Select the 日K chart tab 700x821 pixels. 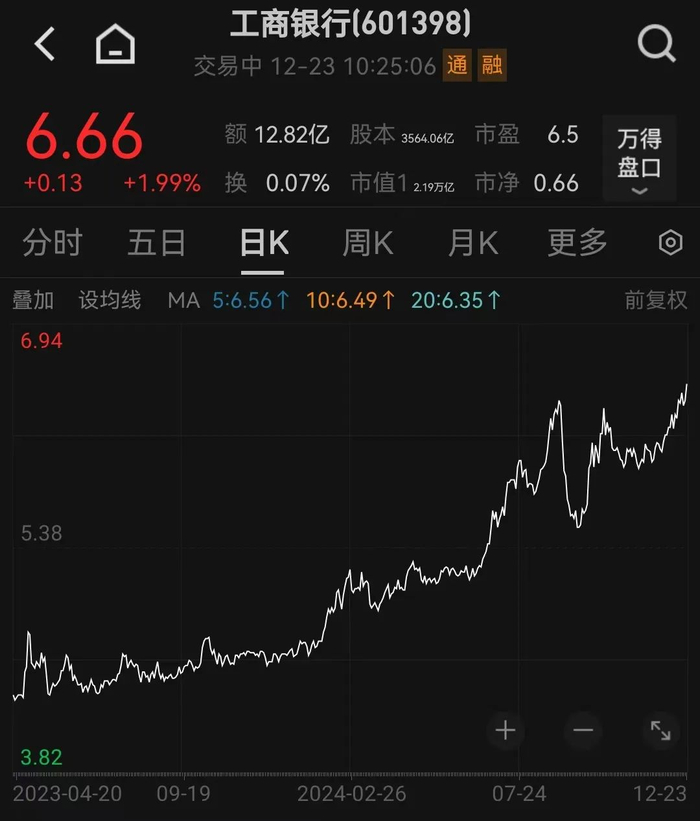pos(264,242)
